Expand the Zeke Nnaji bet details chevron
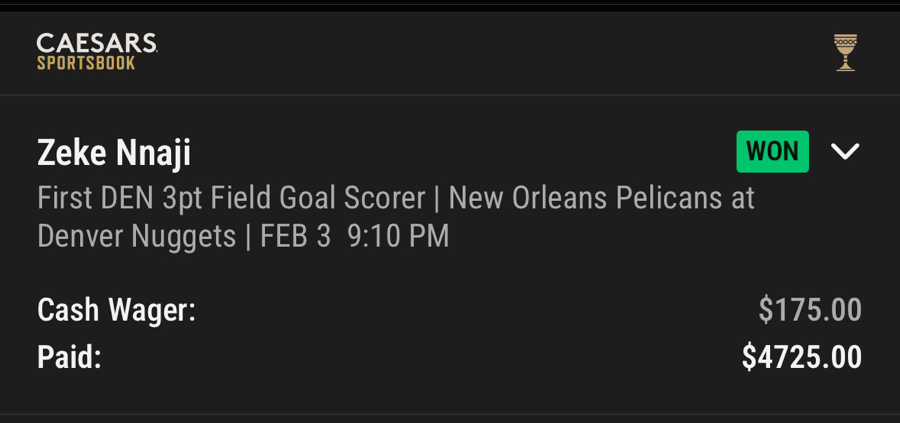This screenshot has width=900, height=423. 845,152
